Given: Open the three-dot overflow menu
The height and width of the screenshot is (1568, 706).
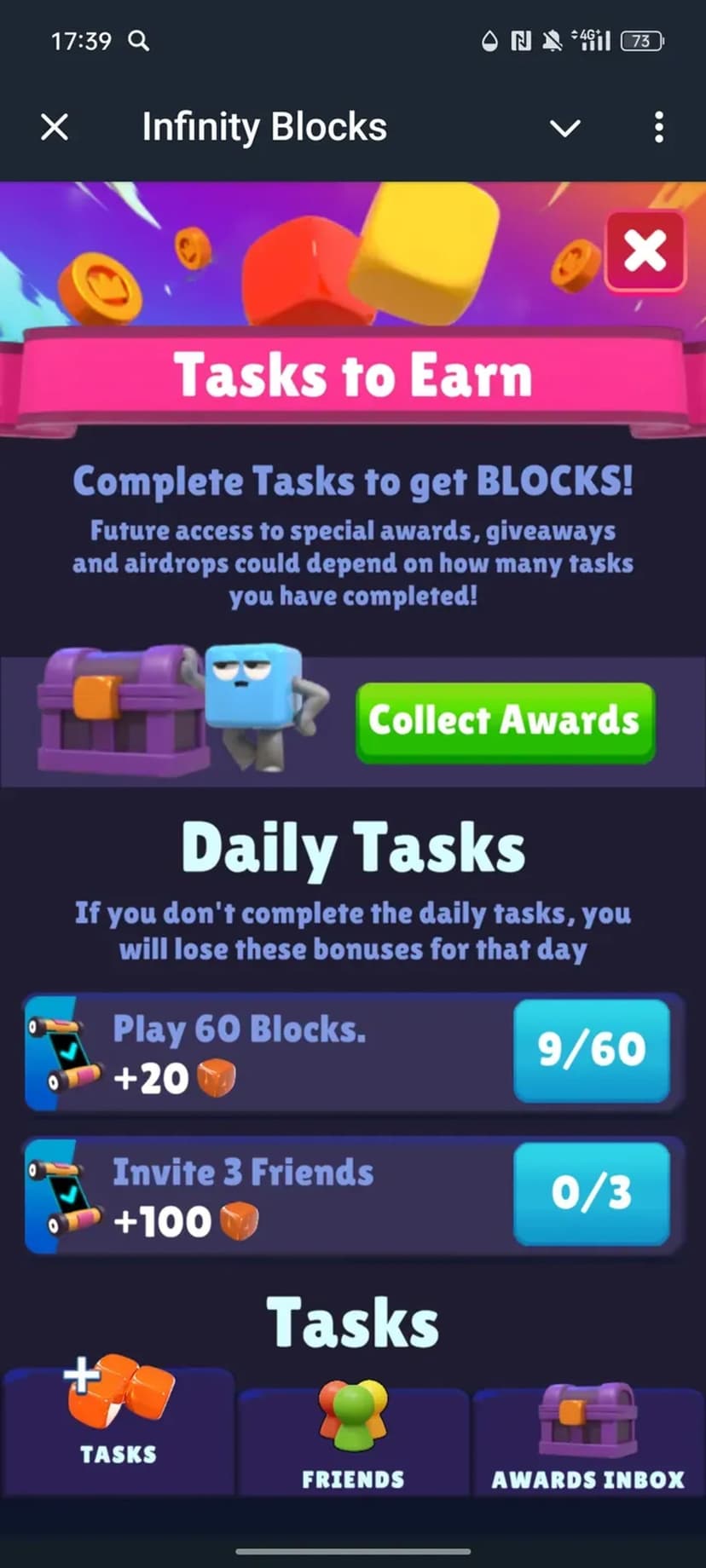Looking at the screenshot, I should [658, 128].
